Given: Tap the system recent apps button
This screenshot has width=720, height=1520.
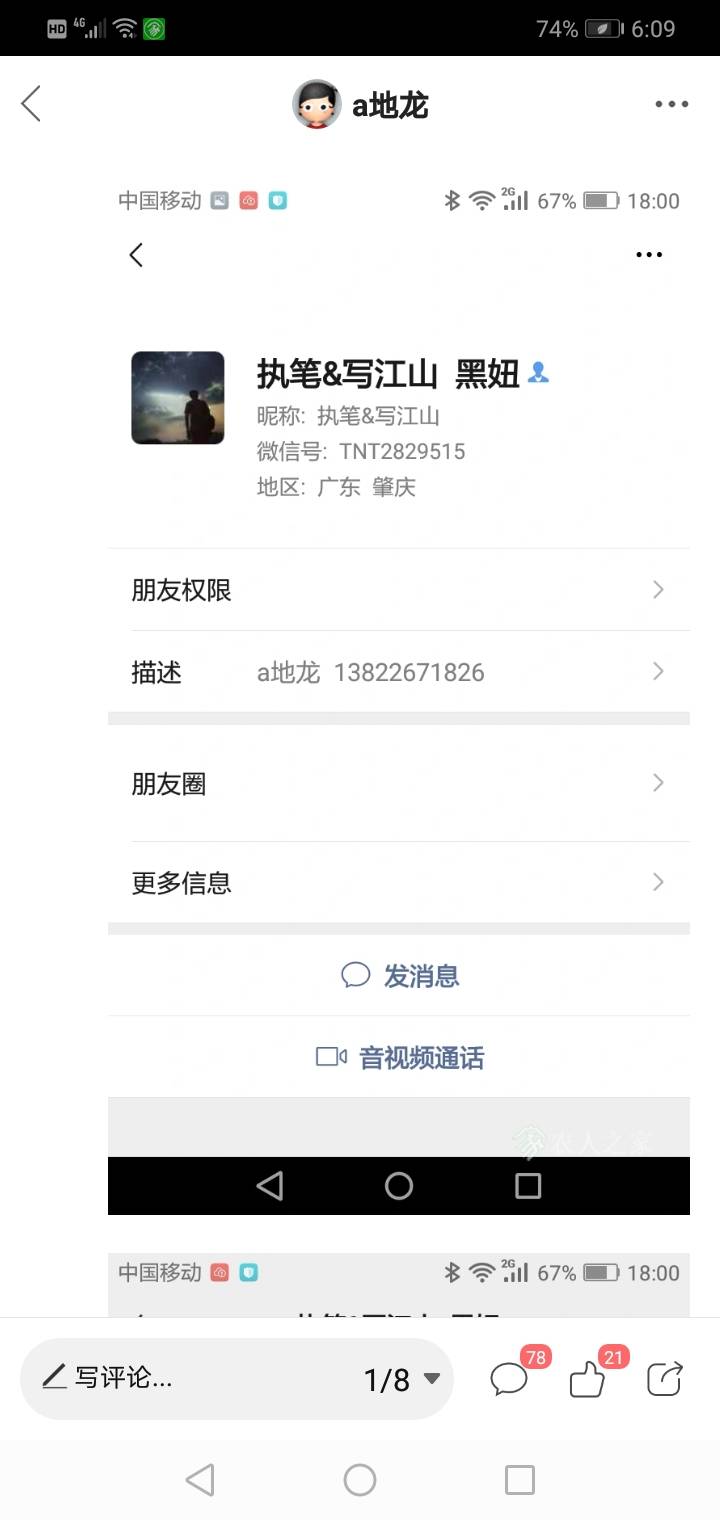Looking at the screenshot, I should pyautogui.click(x=520, y=1480).
